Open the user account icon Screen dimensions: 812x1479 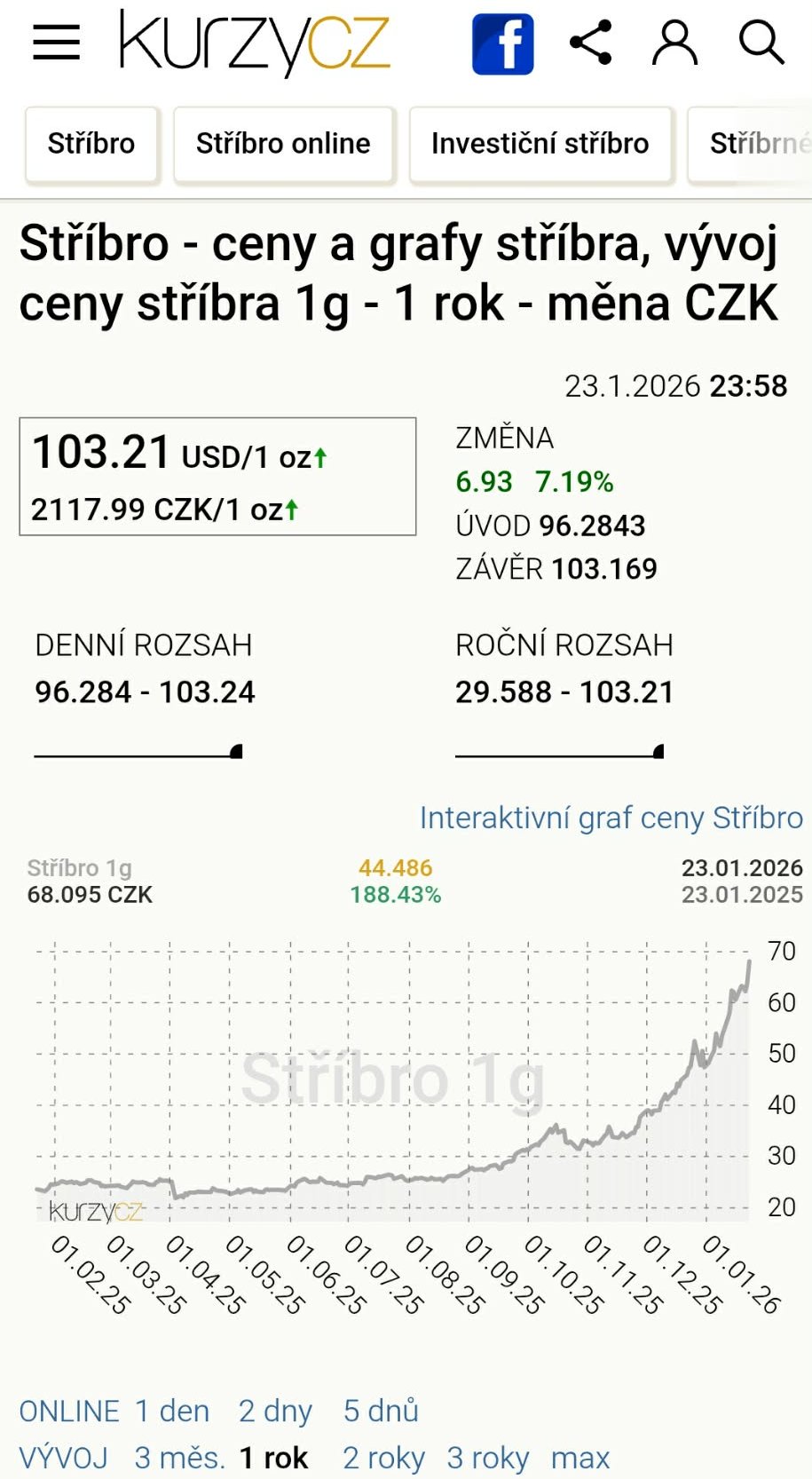674,41
